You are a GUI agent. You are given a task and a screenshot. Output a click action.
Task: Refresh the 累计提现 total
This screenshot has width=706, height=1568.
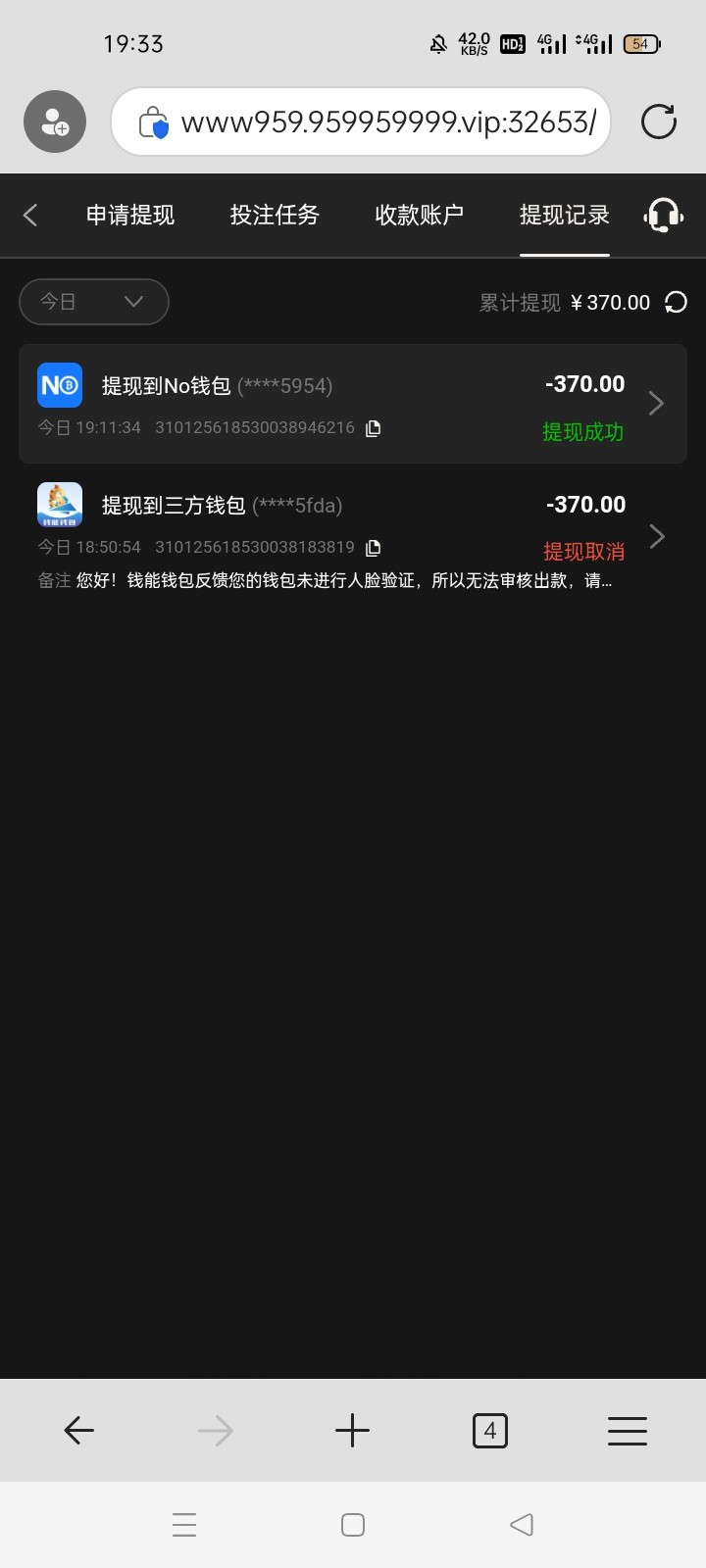[676, 302]
